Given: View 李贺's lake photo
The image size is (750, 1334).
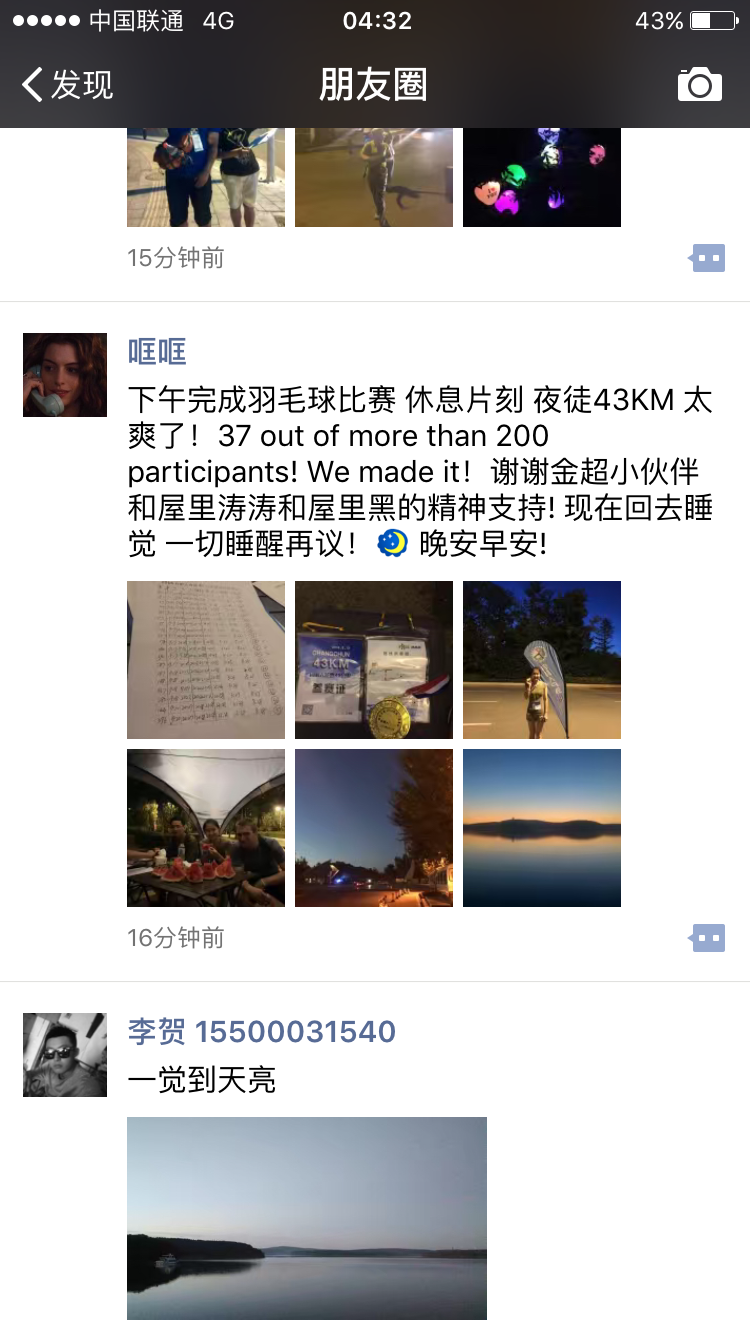Looking at the screenshot, I should (307, 1225).
